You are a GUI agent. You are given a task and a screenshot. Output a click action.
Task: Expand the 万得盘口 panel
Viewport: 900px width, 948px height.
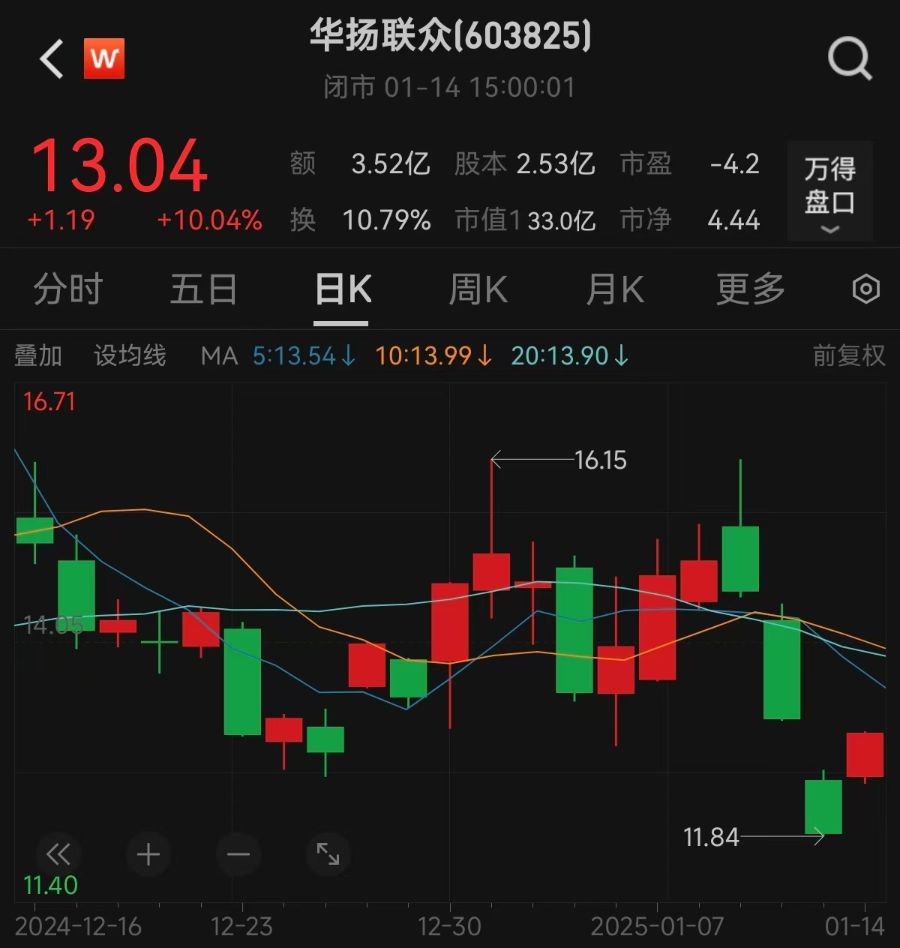[x=829, y=192]
